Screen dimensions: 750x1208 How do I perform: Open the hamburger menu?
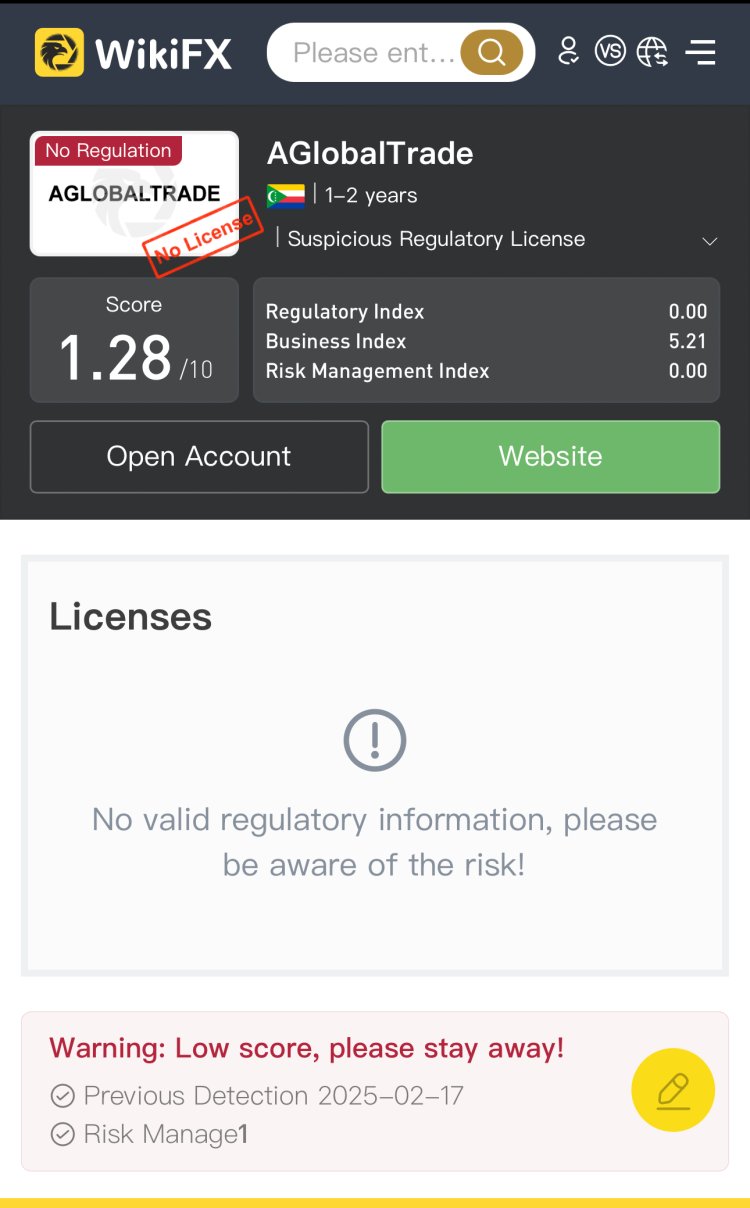click(x=701, y=52)
